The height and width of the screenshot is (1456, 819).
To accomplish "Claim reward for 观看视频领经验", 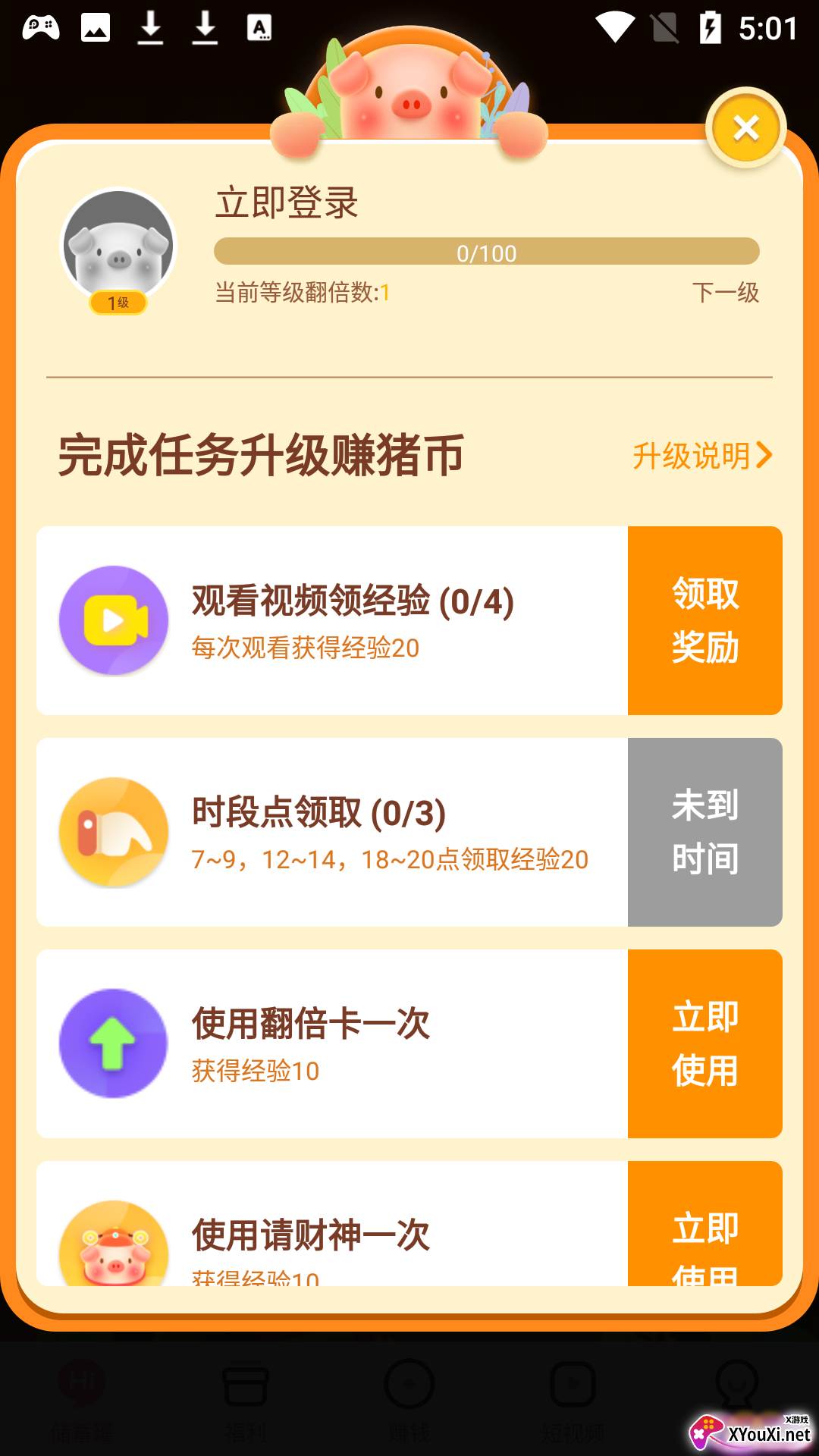I will pos(705,620).
